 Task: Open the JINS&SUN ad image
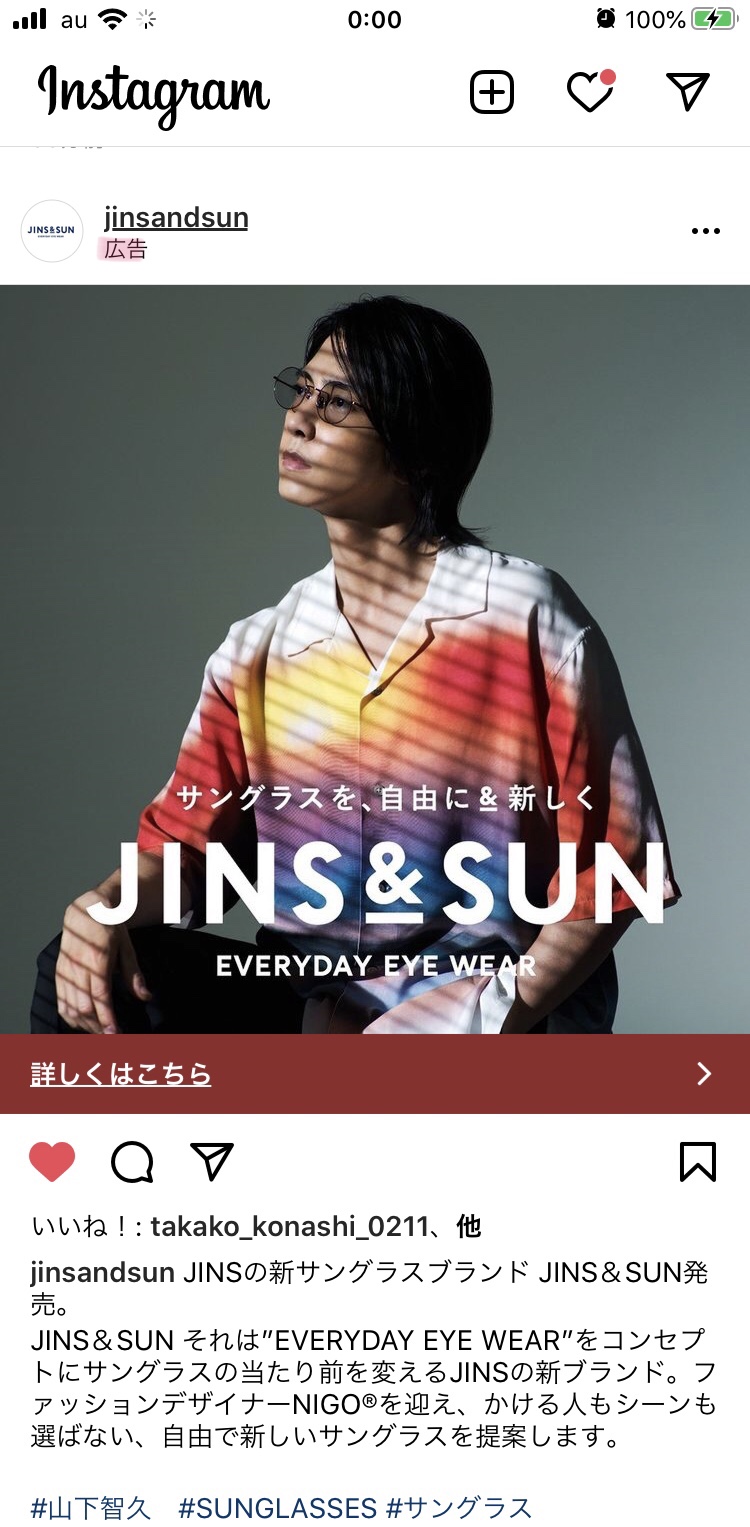[x=375, y=659]
